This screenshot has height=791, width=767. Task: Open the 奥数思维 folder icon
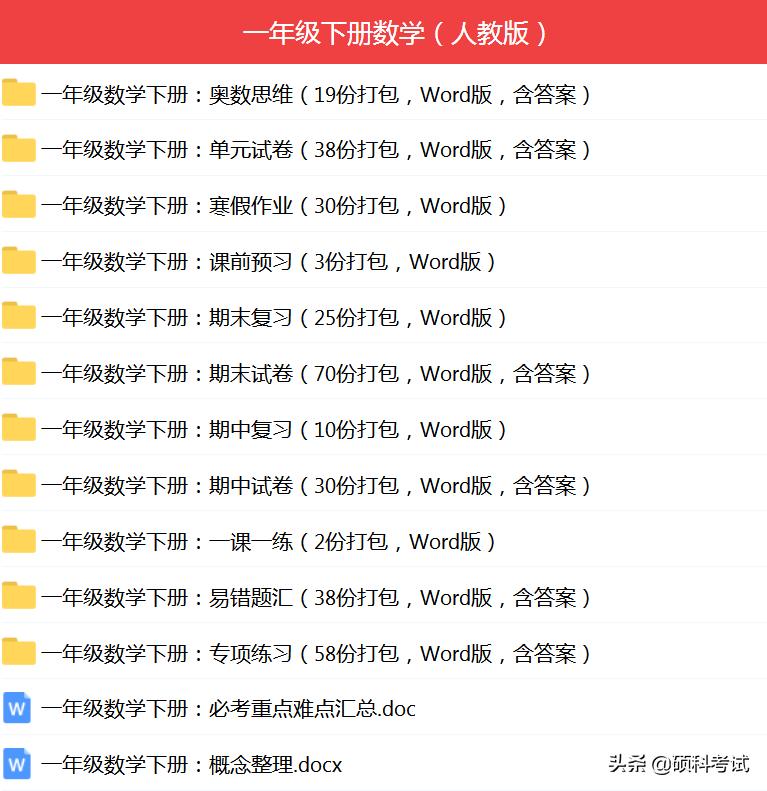21,94
